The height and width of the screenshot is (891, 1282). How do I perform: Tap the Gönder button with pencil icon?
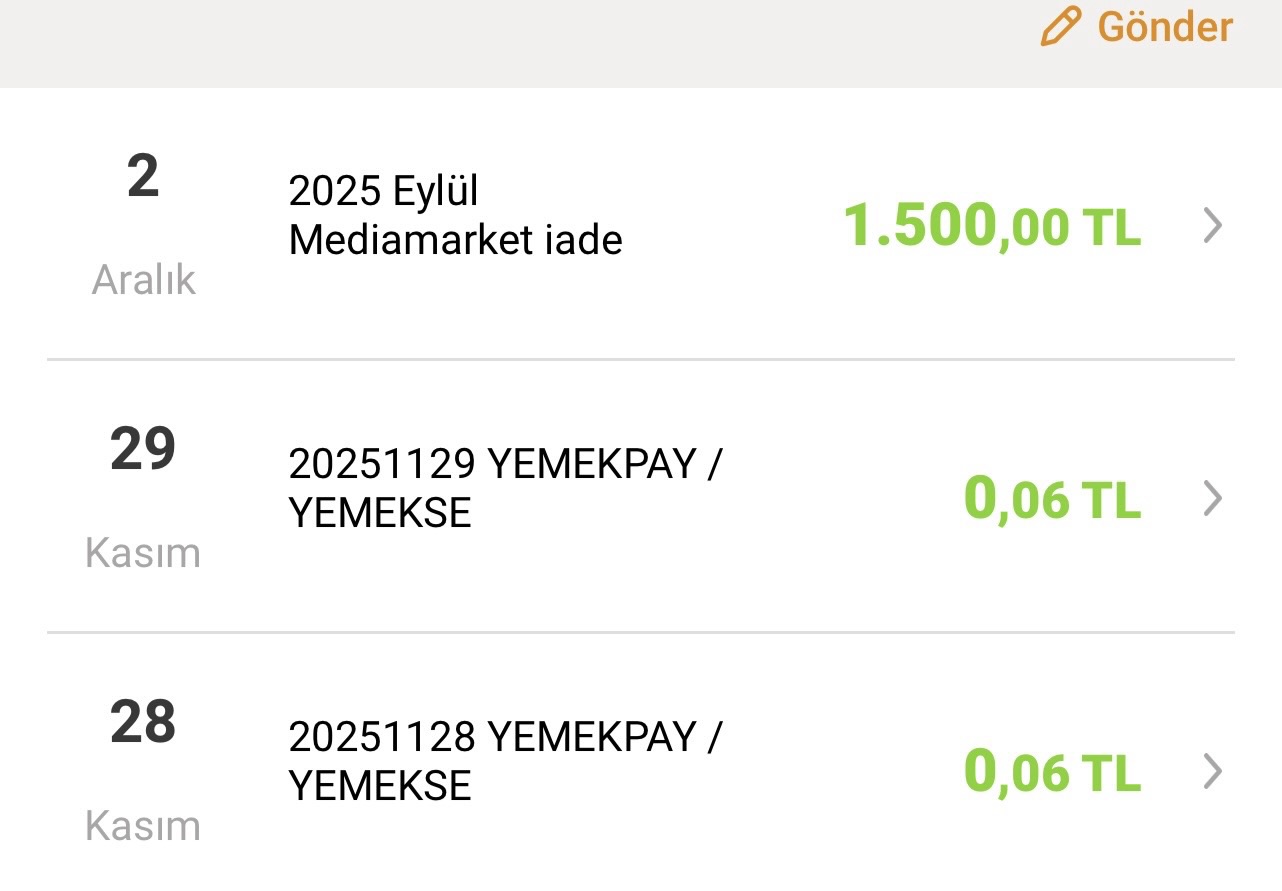1137,27
